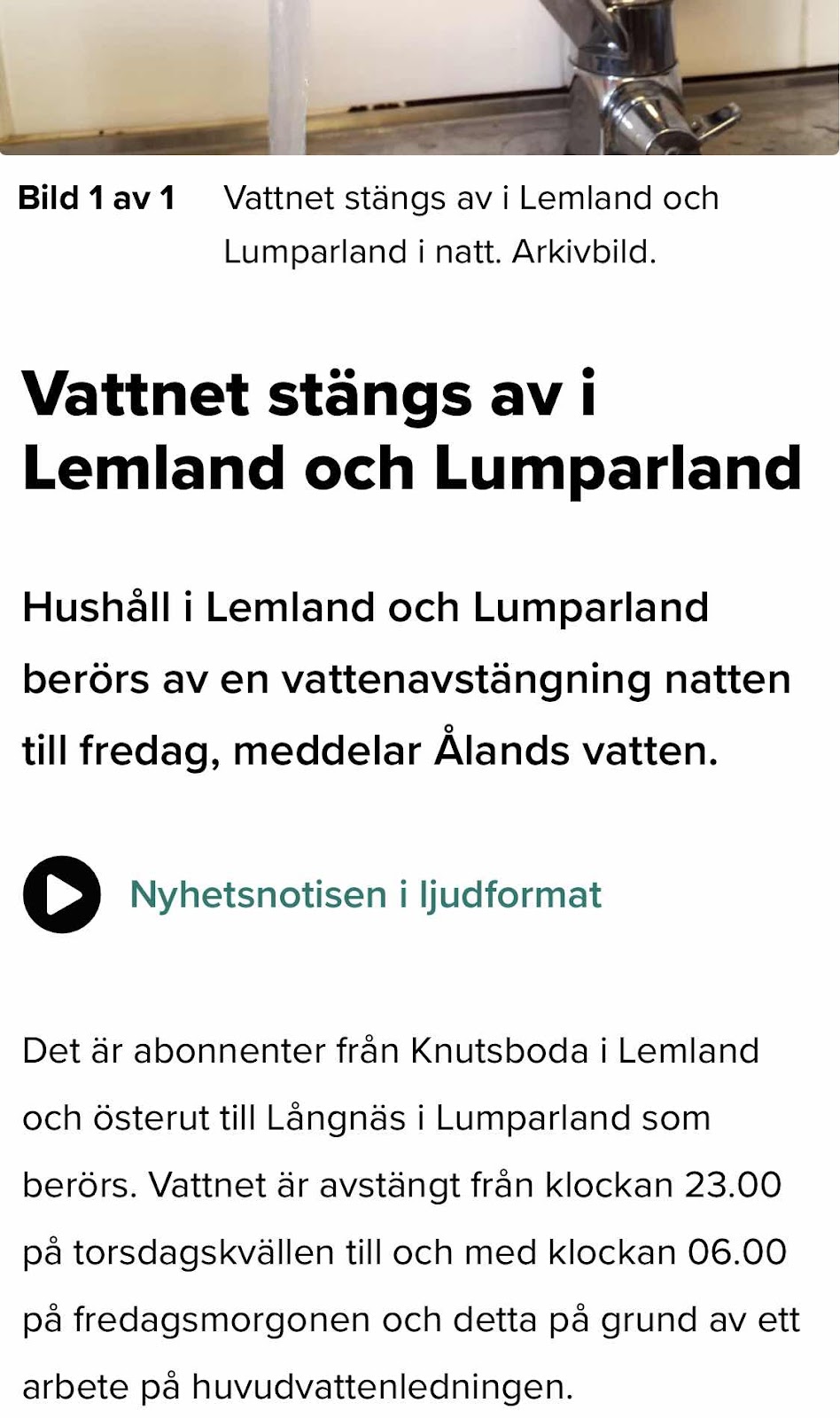
Task: Play the news item audio
Action: coord(61,894)
